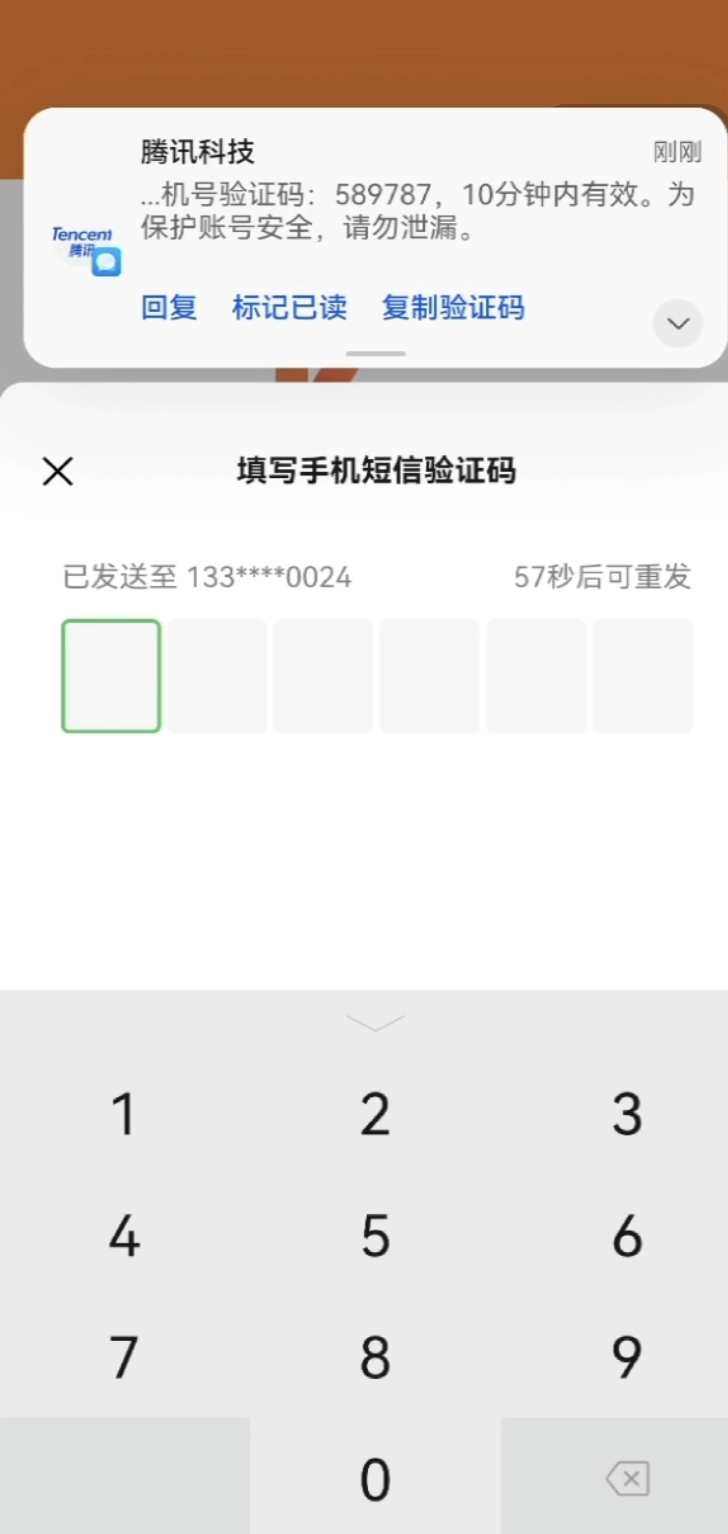728x1534 pixels.
Task: Expand the Tencent notification with the chevron
Action: pos(677,324)
